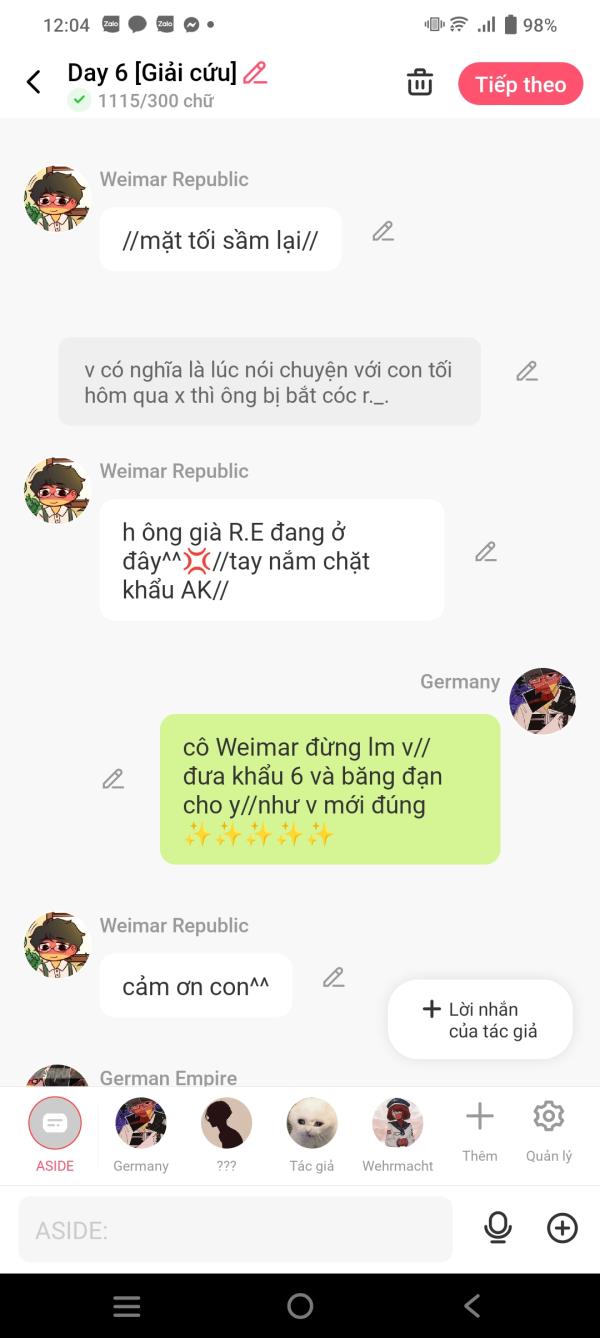Open Quản lý character settings
The image size is (600, 1338).
[549, 1131]
